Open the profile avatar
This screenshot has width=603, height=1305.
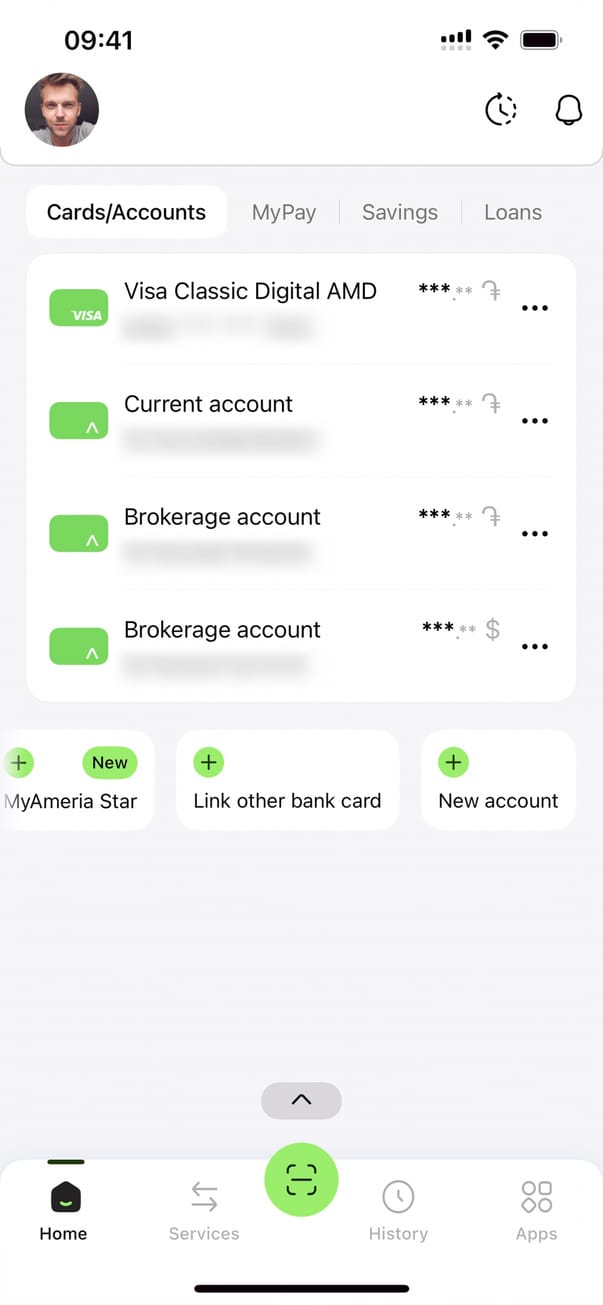[62, 110]
